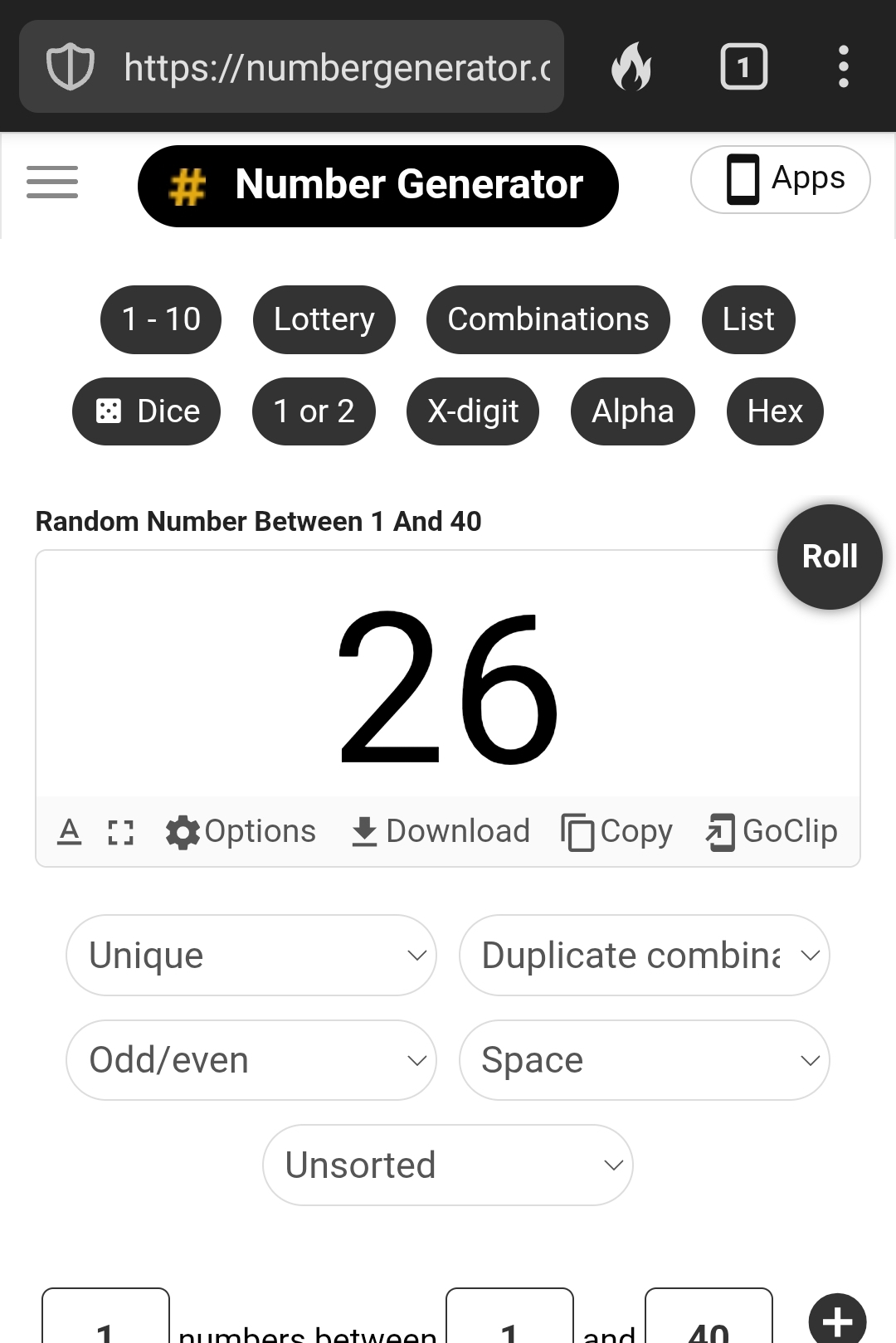Expand the Unique dropdown
Screen dimensions: 896x1343
[x=251, y=956]
